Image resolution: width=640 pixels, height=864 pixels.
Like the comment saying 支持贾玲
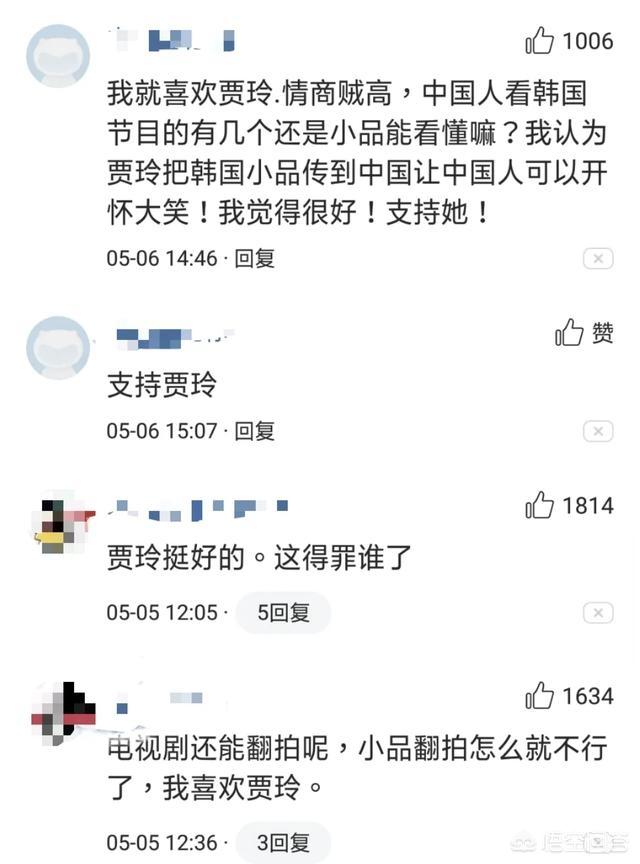click(570, 333)
